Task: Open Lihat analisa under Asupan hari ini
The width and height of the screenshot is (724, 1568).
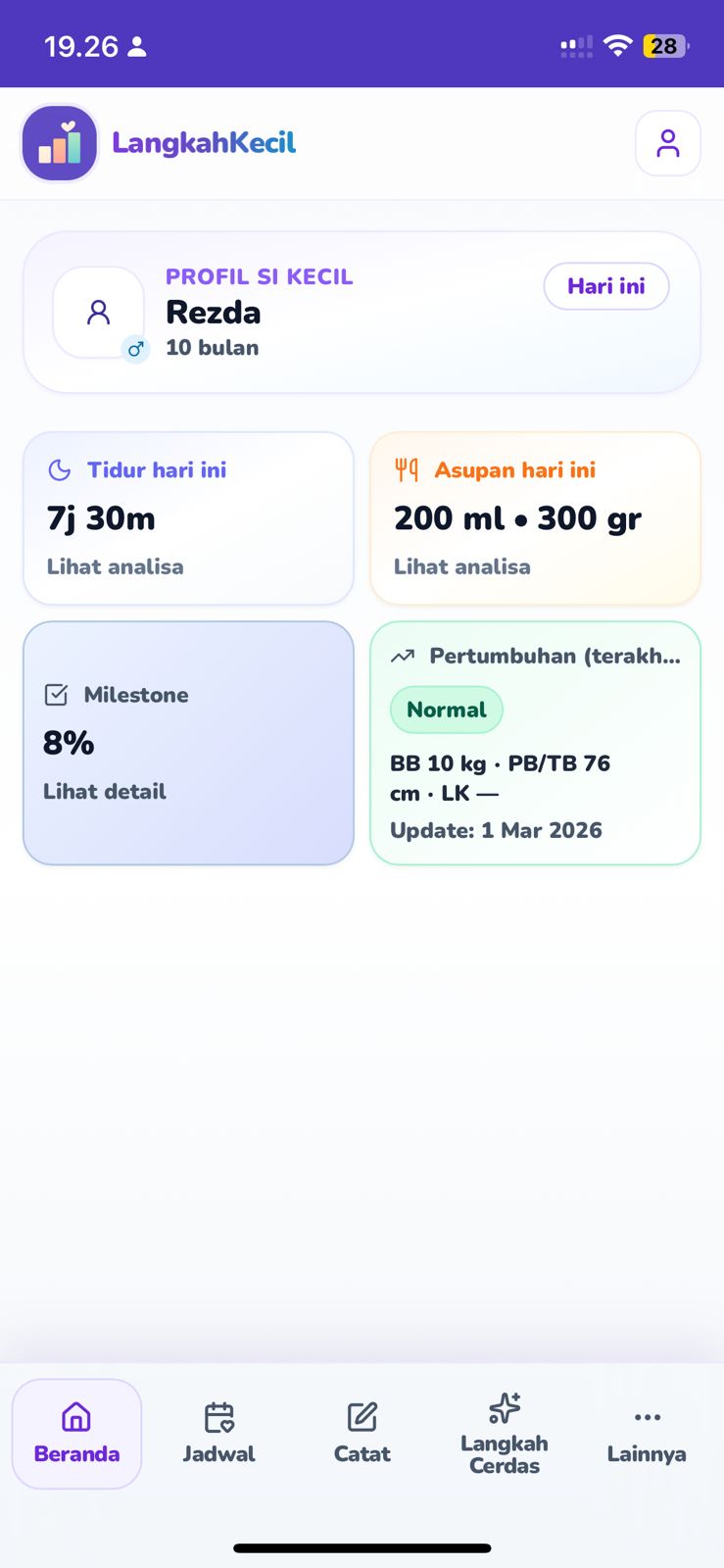Action: [461, 566]
